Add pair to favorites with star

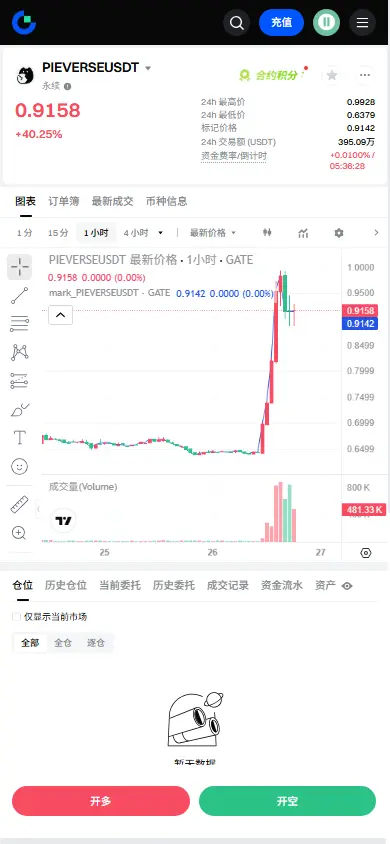point(332,75)
